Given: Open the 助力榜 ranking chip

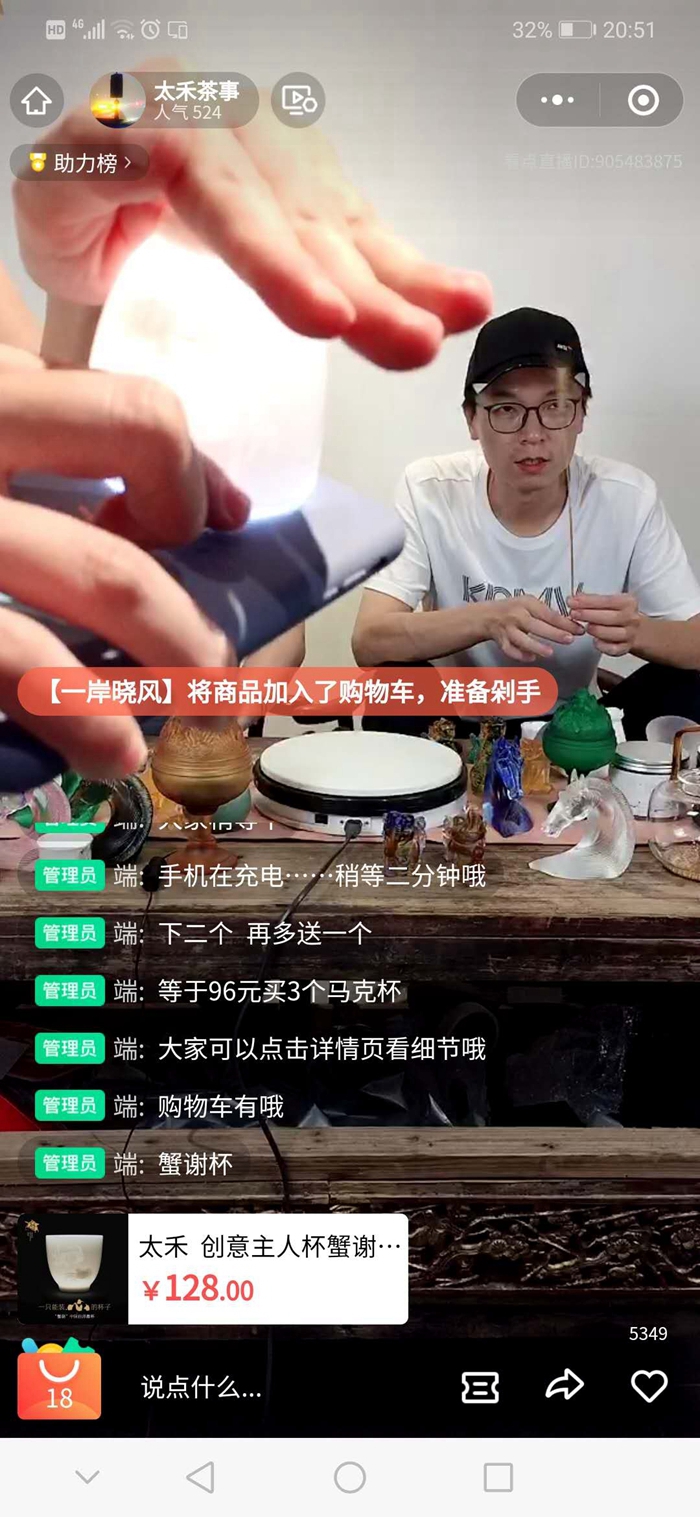Looking at the screenshot, I should 80,163.
